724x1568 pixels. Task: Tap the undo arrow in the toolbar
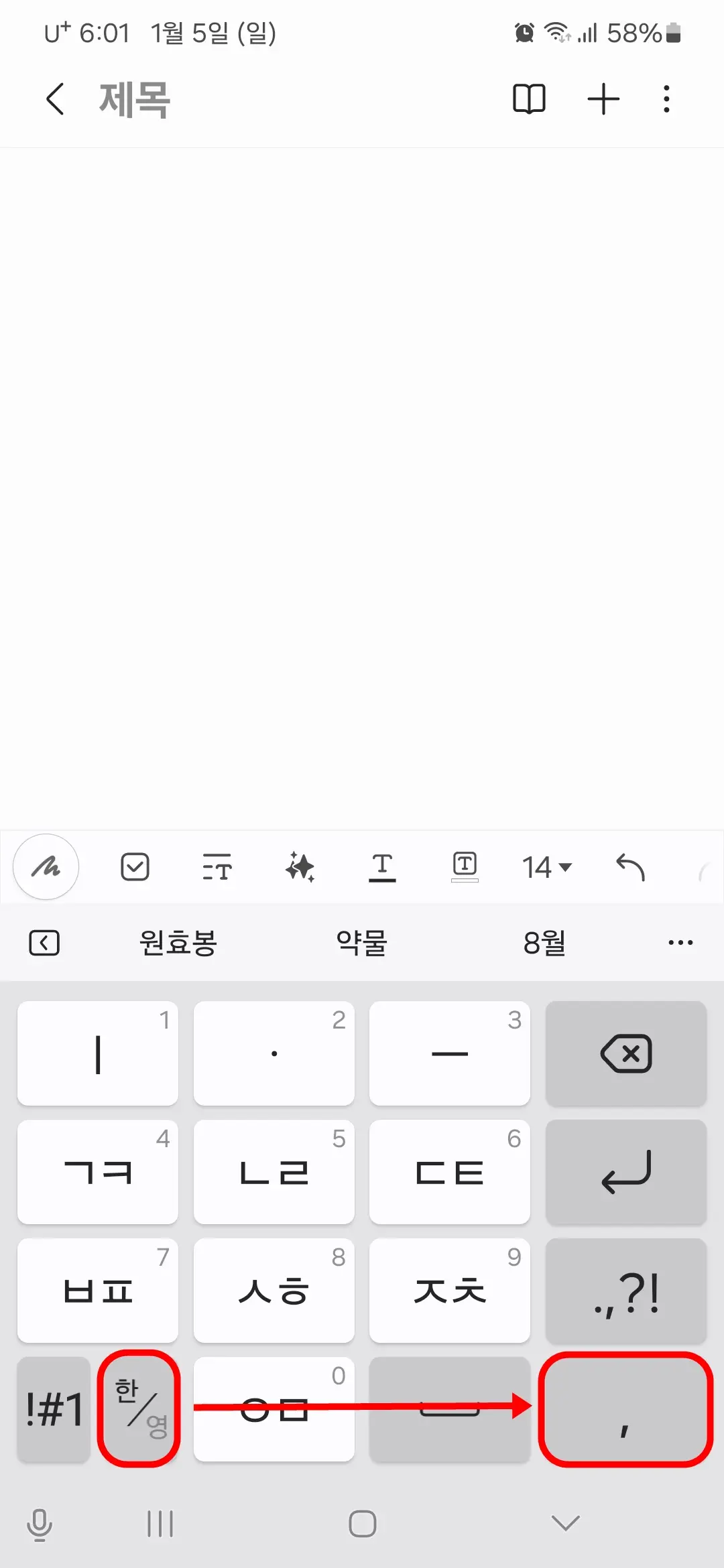tap(629, 866)
